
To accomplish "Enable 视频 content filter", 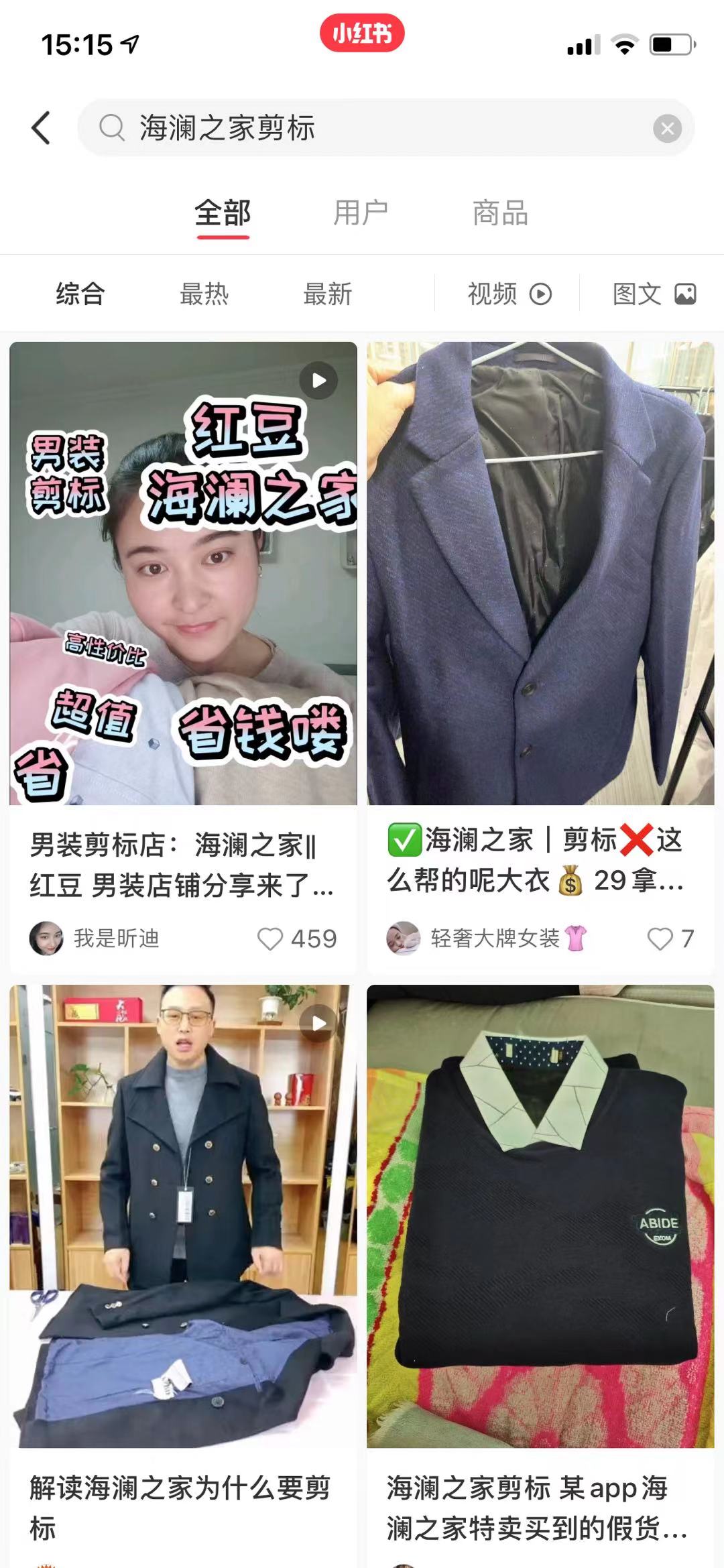I will click(x=493, y=293).
